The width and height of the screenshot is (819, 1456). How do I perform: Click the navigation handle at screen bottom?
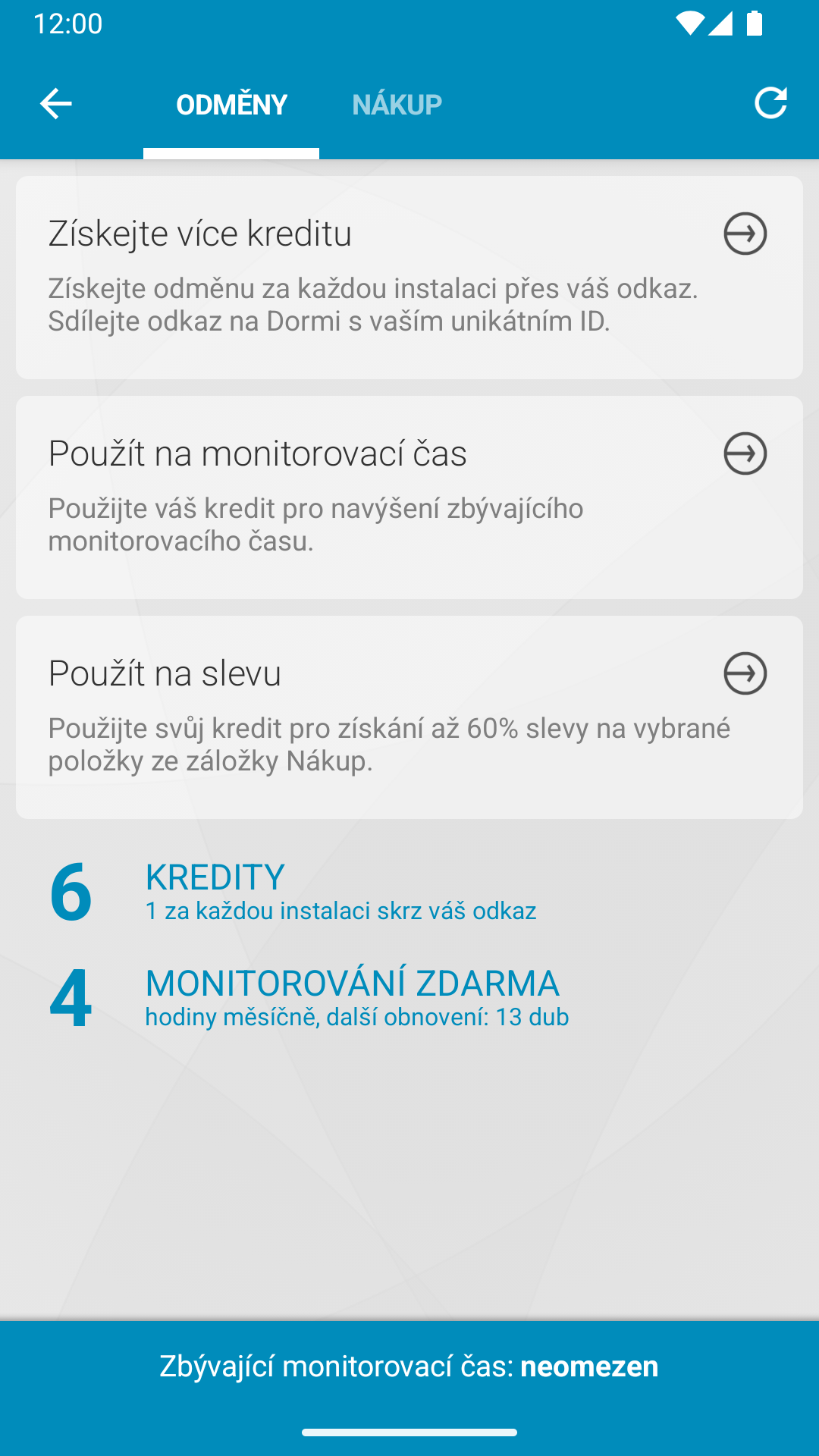tap(409, 1433)
